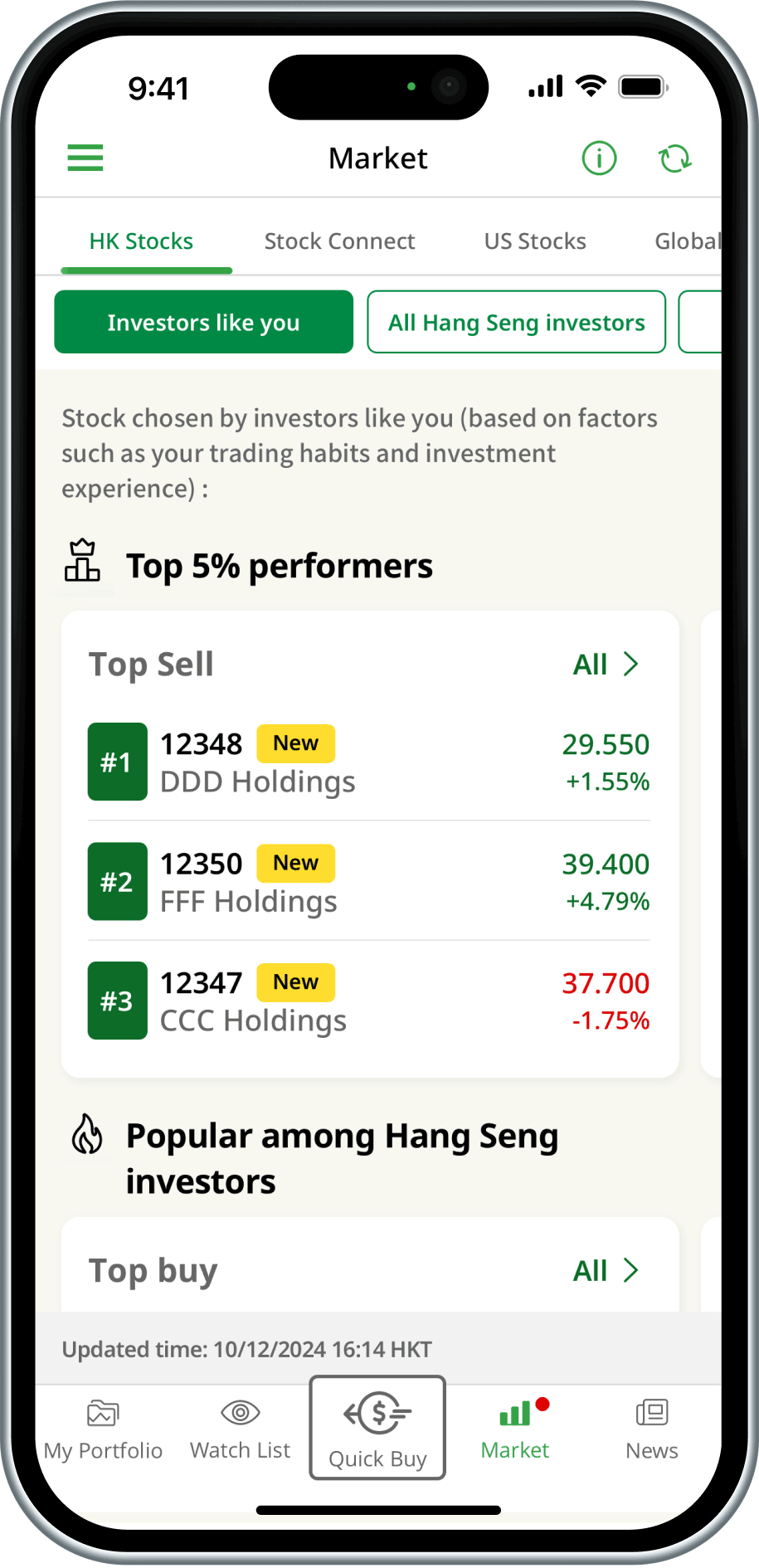Open CCC Holdings stock 12347

[369, 1001]
